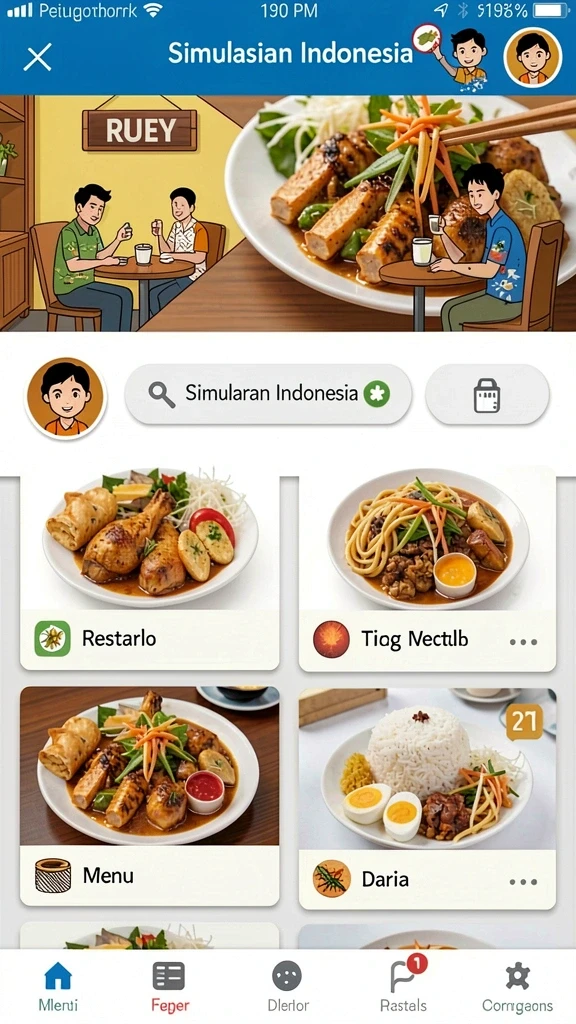576x1024 pixels.
Task: Open the user avatar beside the search bar
Action: click(x=65, y=397)
